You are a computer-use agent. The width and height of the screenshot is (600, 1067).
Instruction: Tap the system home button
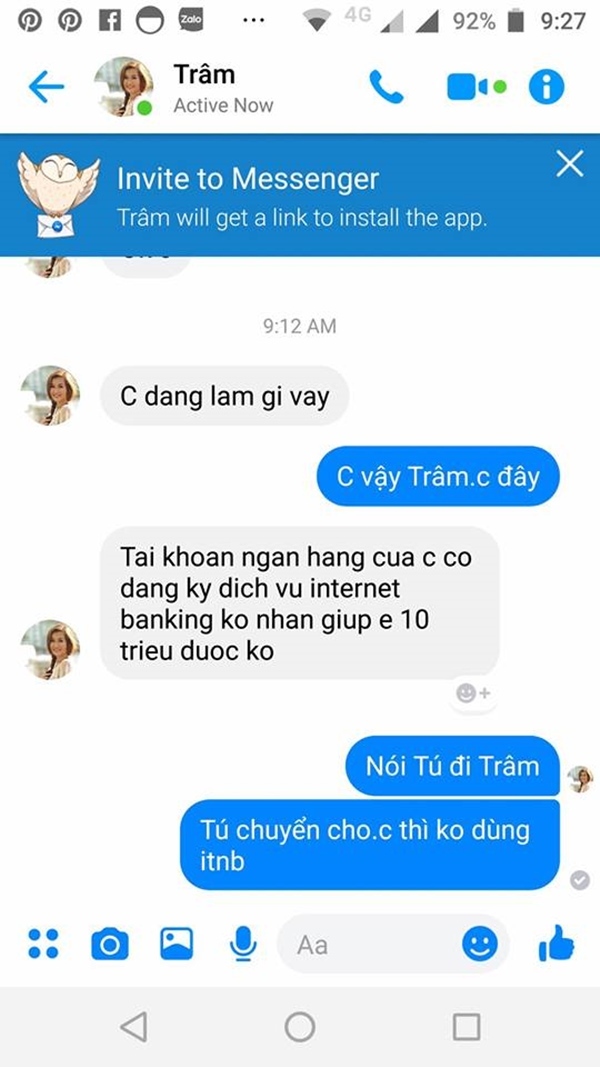coord(300,1026)
